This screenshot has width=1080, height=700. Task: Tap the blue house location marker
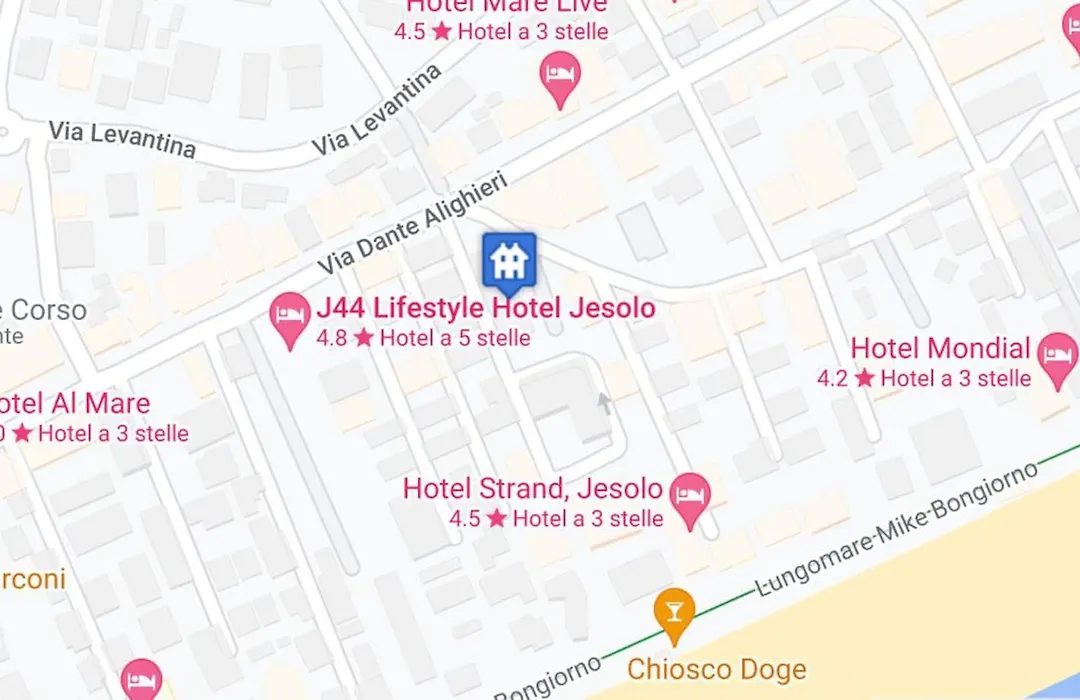[x=509, y=260]
